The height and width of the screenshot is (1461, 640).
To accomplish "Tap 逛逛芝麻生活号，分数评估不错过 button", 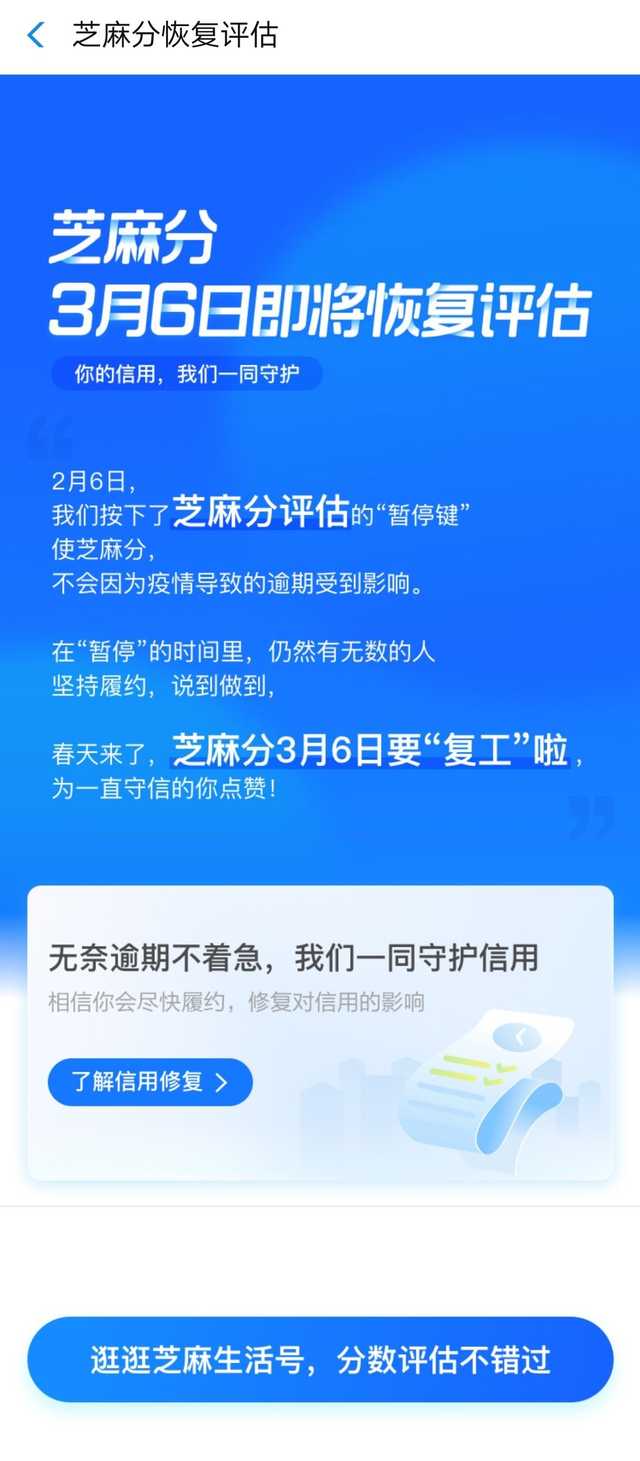I will (x=320, y=1359).
